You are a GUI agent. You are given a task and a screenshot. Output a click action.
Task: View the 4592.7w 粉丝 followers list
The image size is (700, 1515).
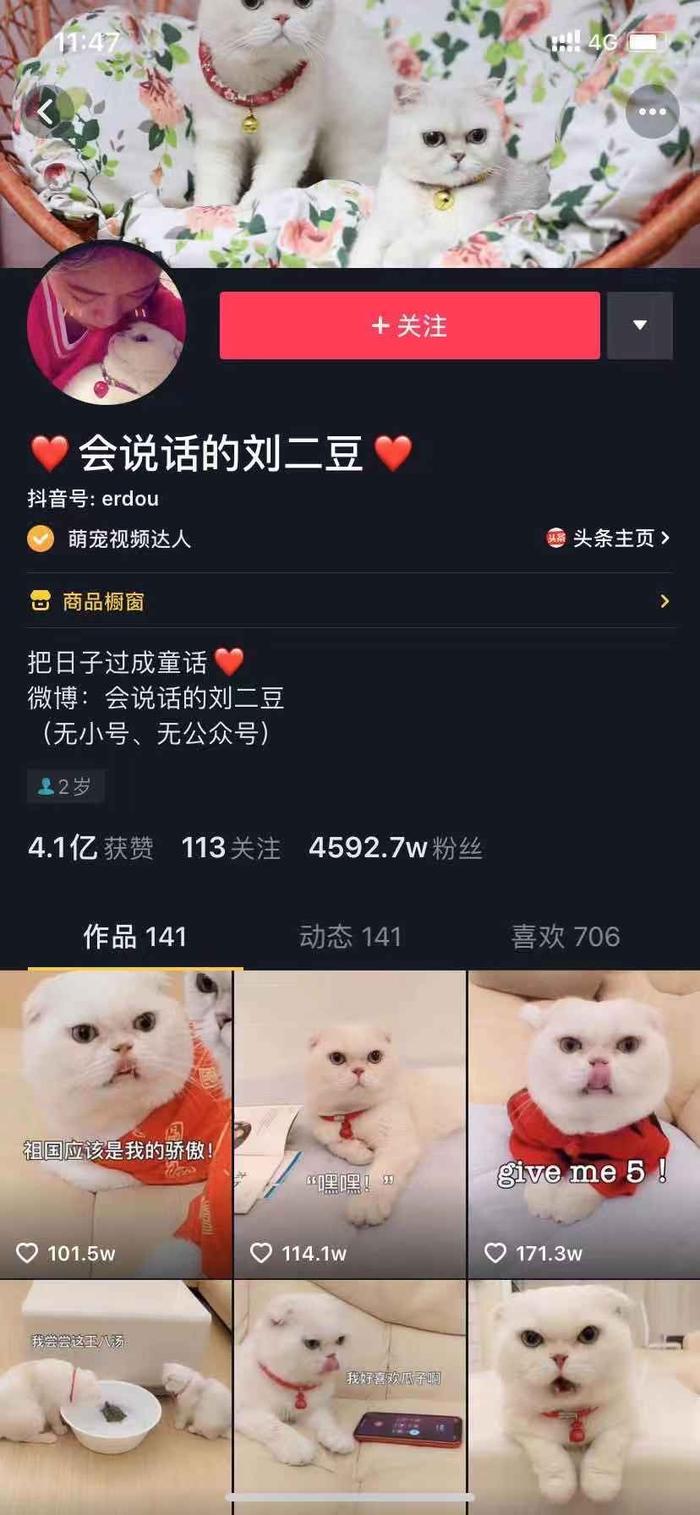[x=395, y=849]
